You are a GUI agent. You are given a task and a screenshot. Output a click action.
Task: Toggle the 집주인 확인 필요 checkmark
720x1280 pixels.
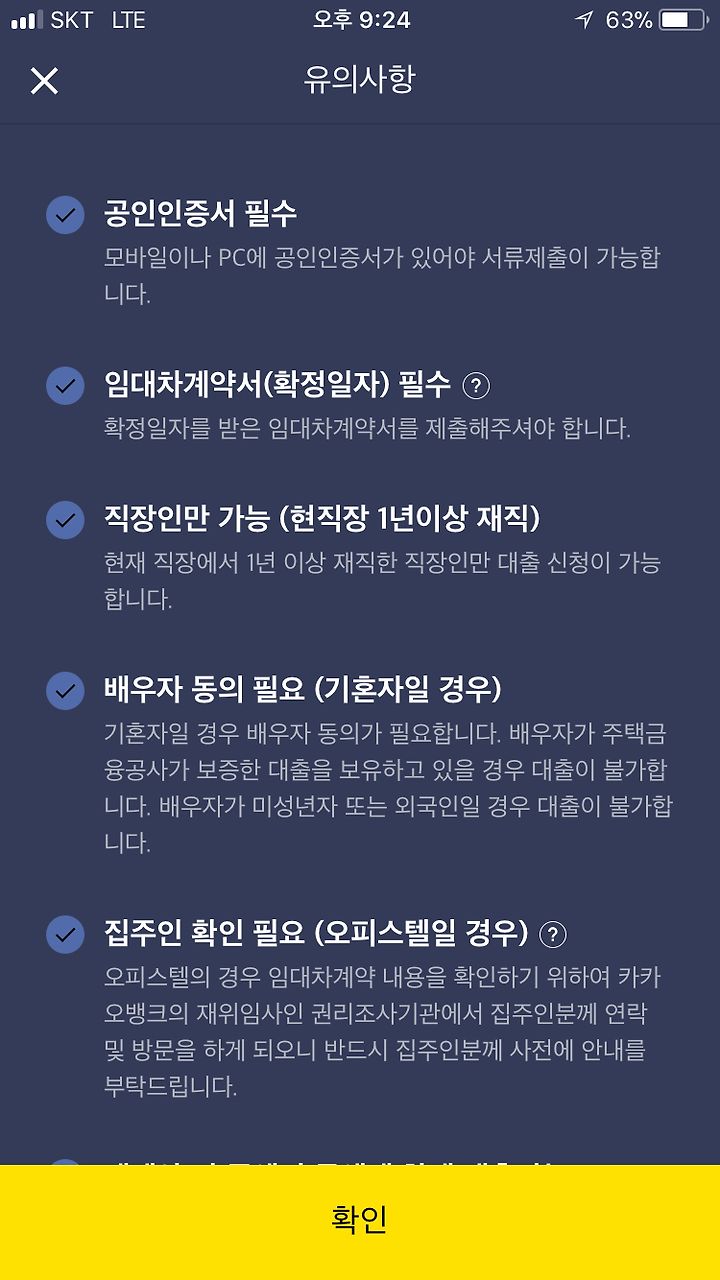(65, 935)
